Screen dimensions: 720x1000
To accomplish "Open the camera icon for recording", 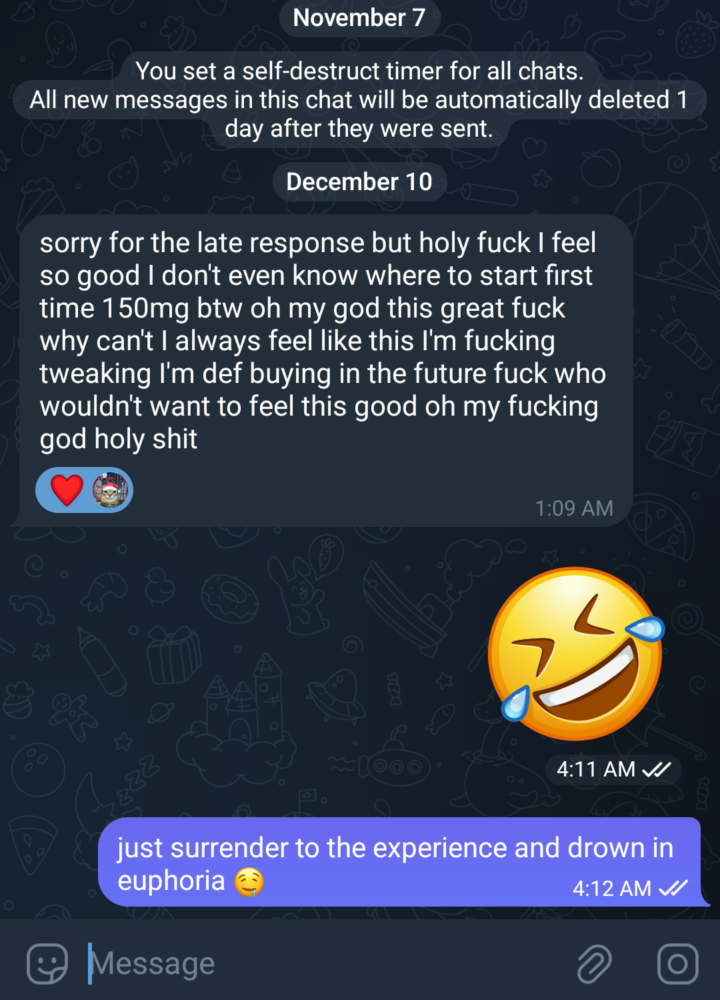I will pyautogui.click(x=677, y=964).
